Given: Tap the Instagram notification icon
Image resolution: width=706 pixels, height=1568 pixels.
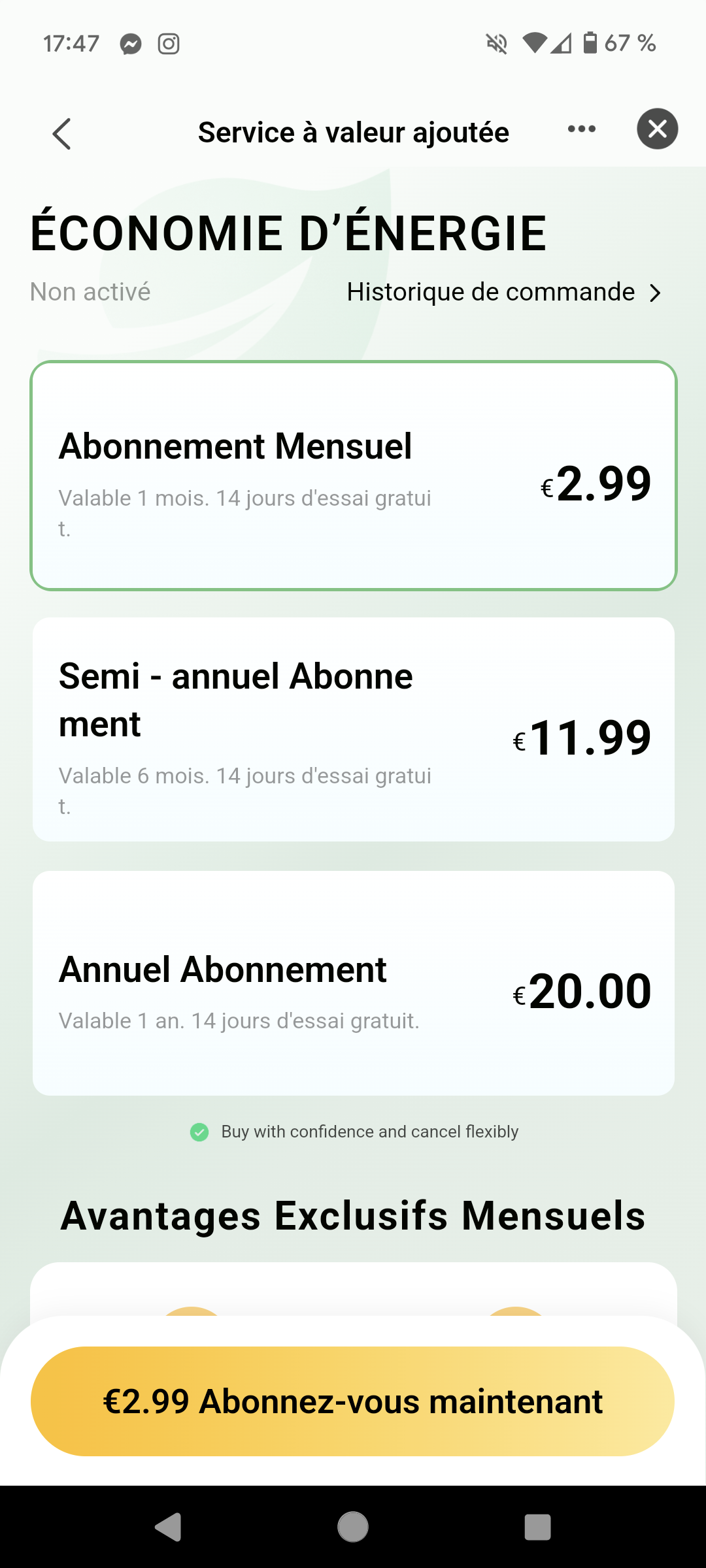Looking at the screenshot, I should coord(167,43).
